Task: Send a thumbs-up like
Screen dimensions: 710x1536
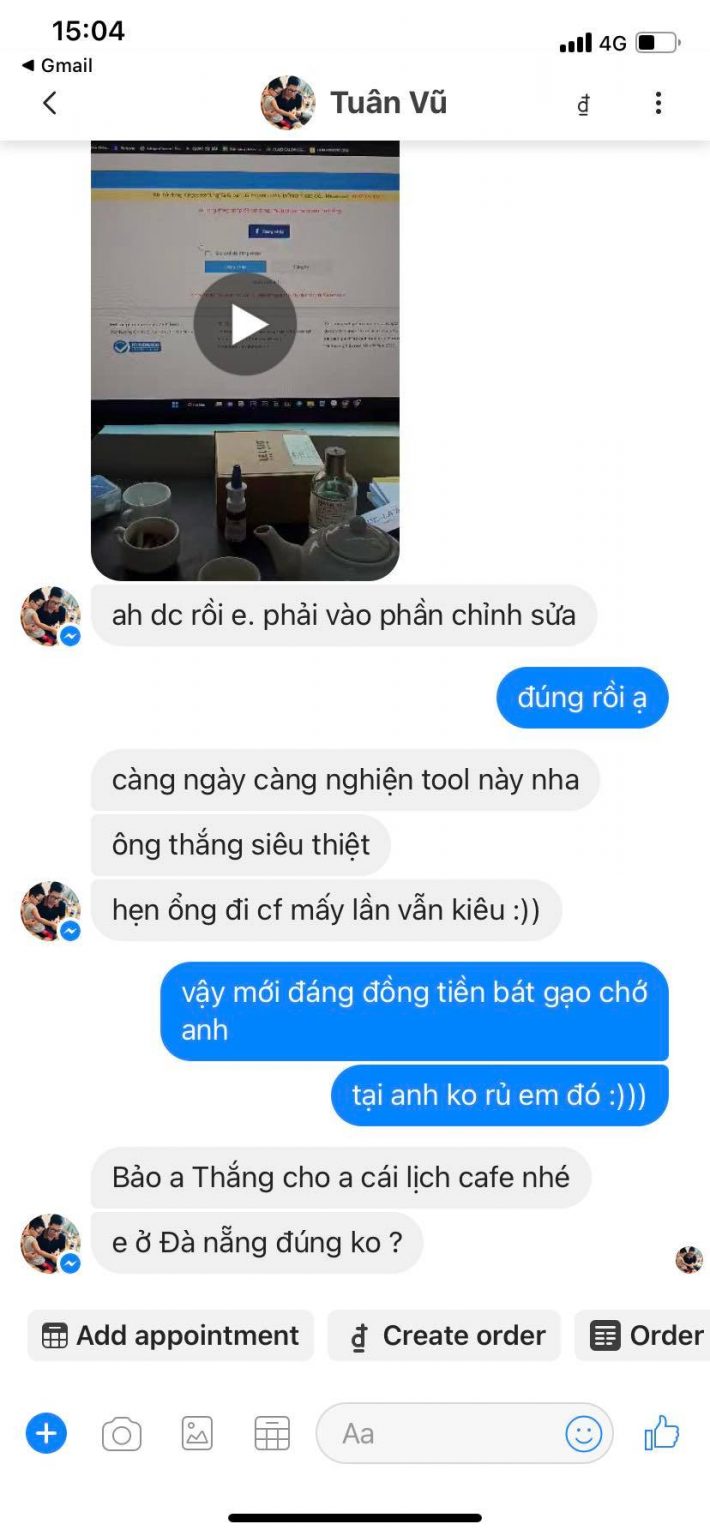Action: pos(662,1434)
